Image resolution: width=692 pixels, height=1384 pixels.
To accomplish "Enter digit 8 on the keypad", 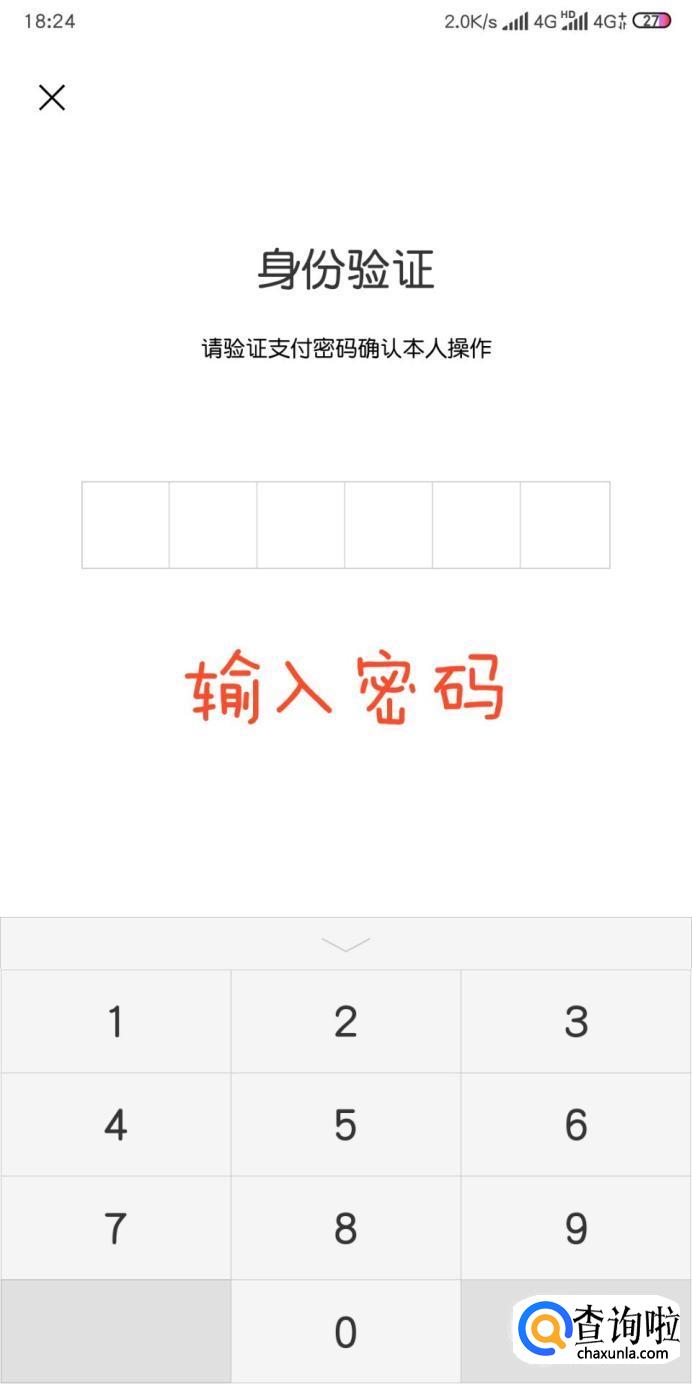I will coord(346,1228).
